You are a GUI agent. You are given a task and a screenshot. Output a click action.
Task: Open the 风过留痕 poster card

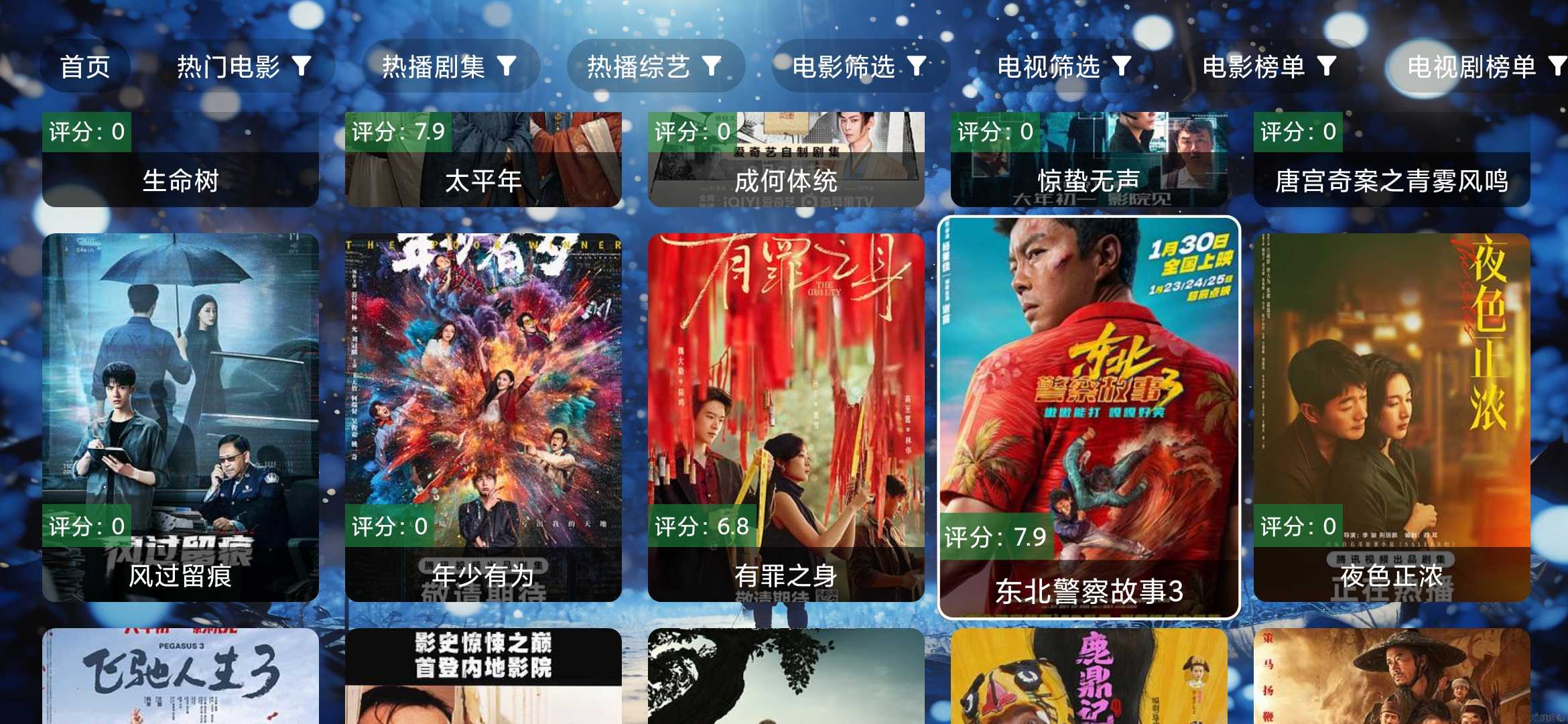coord(180,417)
